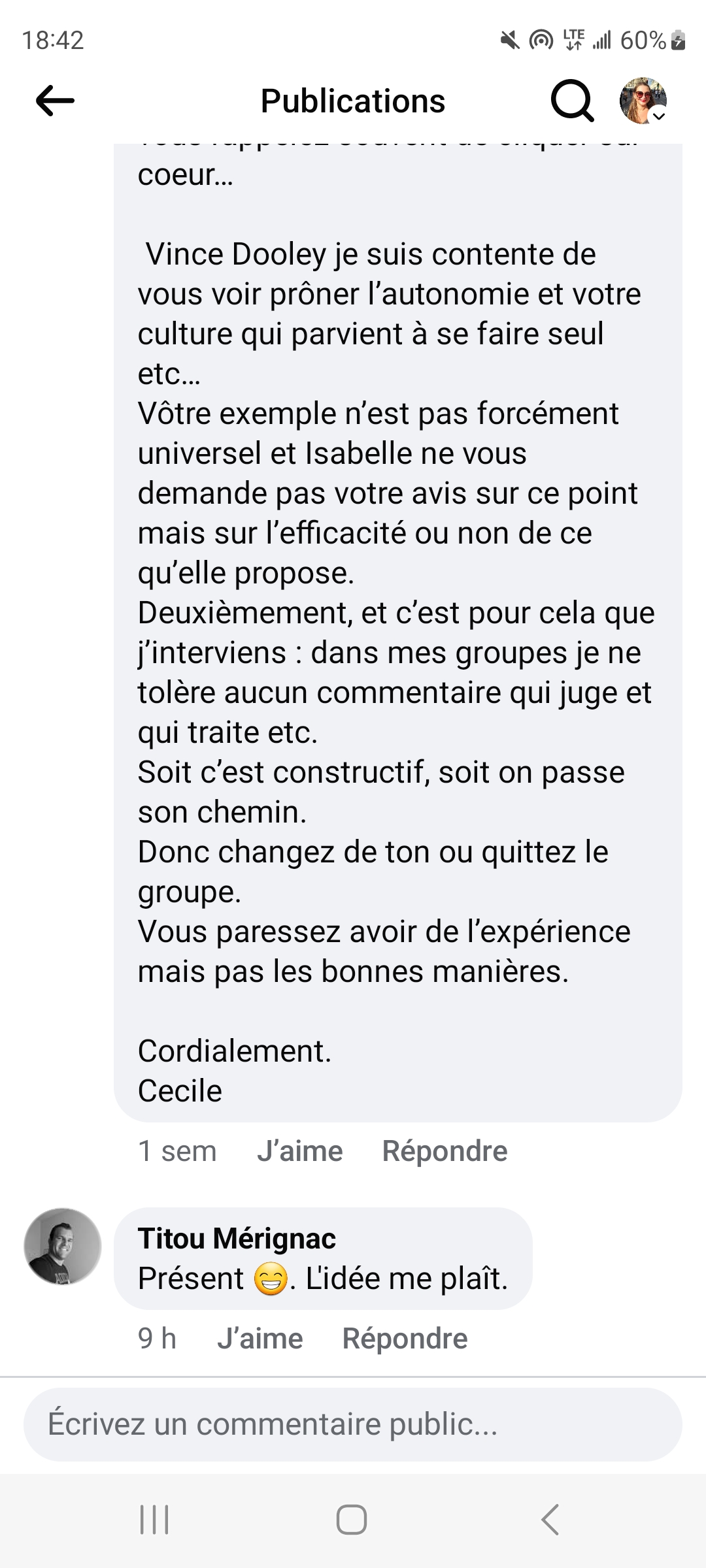706x1568 pixels.
Task: Open Titou Mérignac's profile name
Action: tap(237, 1238)
